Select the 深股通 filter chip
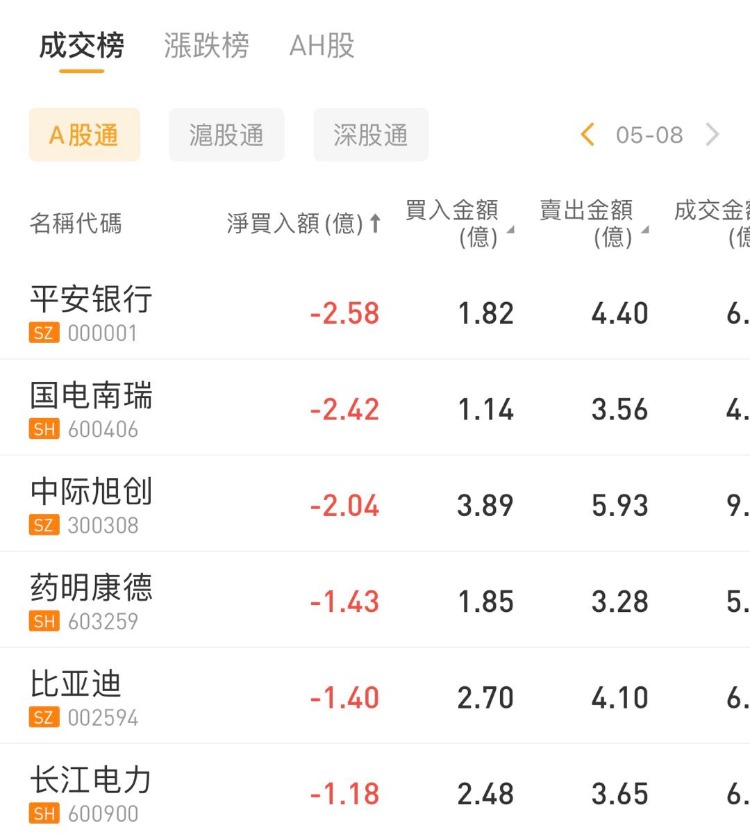This screenshot has height=839, width=750. pos(370,135)
